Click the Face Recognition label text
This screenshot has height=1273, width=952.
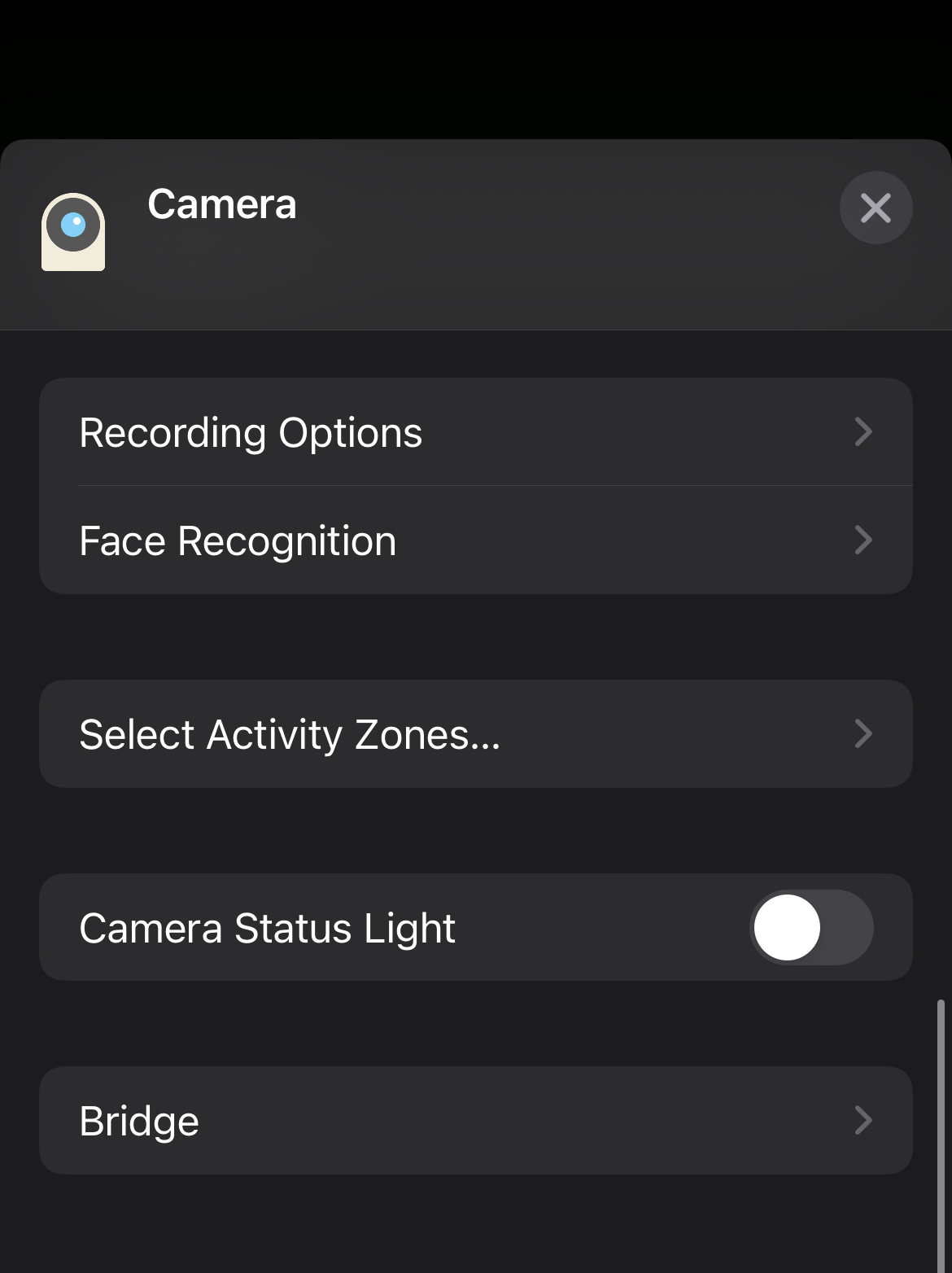pos(237,540)
